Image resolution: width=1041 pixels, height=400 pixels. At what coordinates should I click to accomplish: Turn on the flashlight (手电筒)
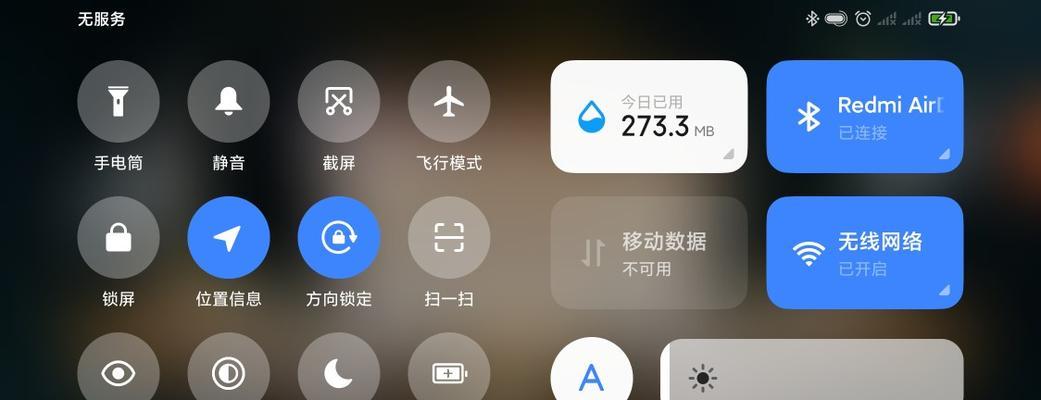(x=118, y=101)
